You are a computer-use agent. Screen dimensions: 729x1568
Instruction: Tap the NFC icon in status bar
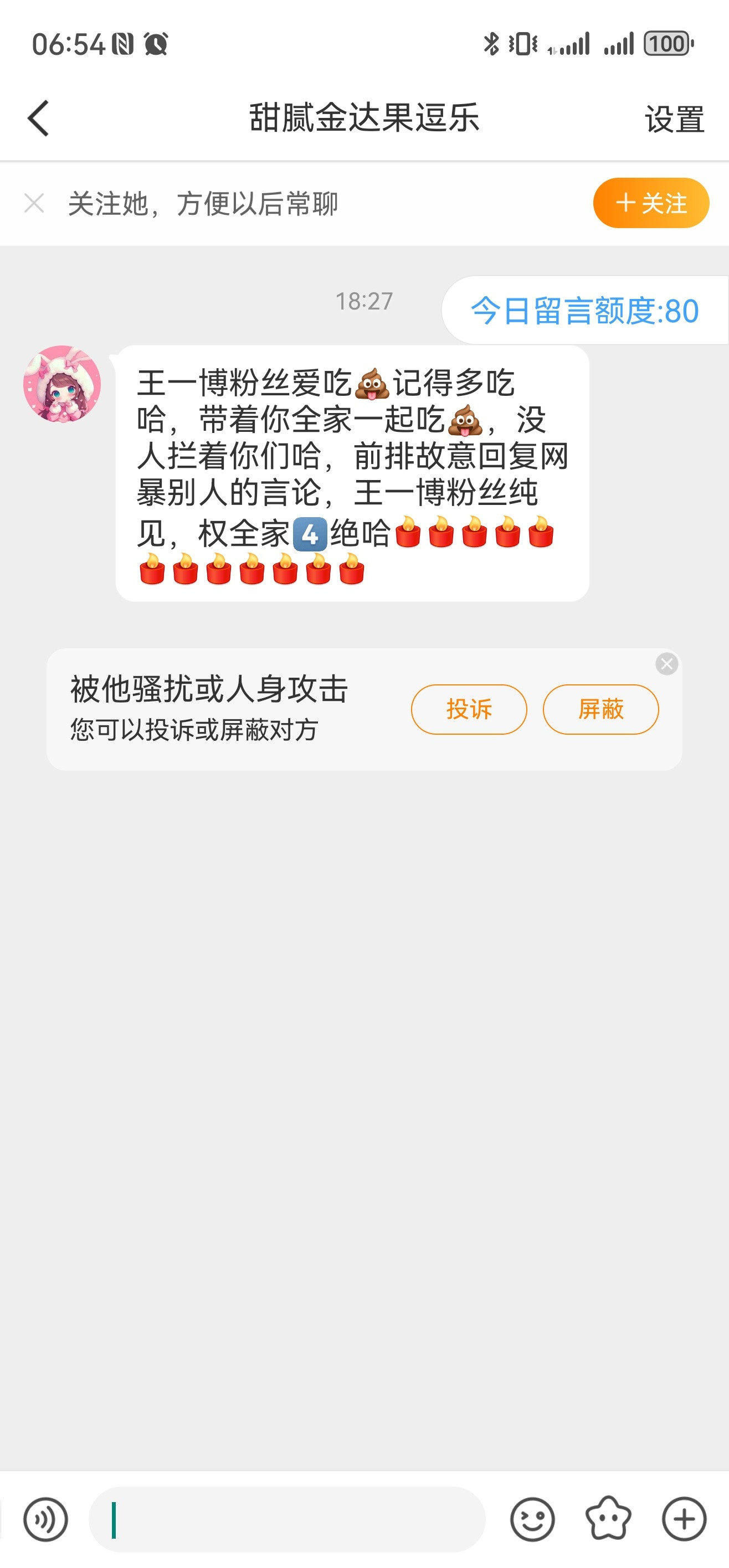[124, 45]
